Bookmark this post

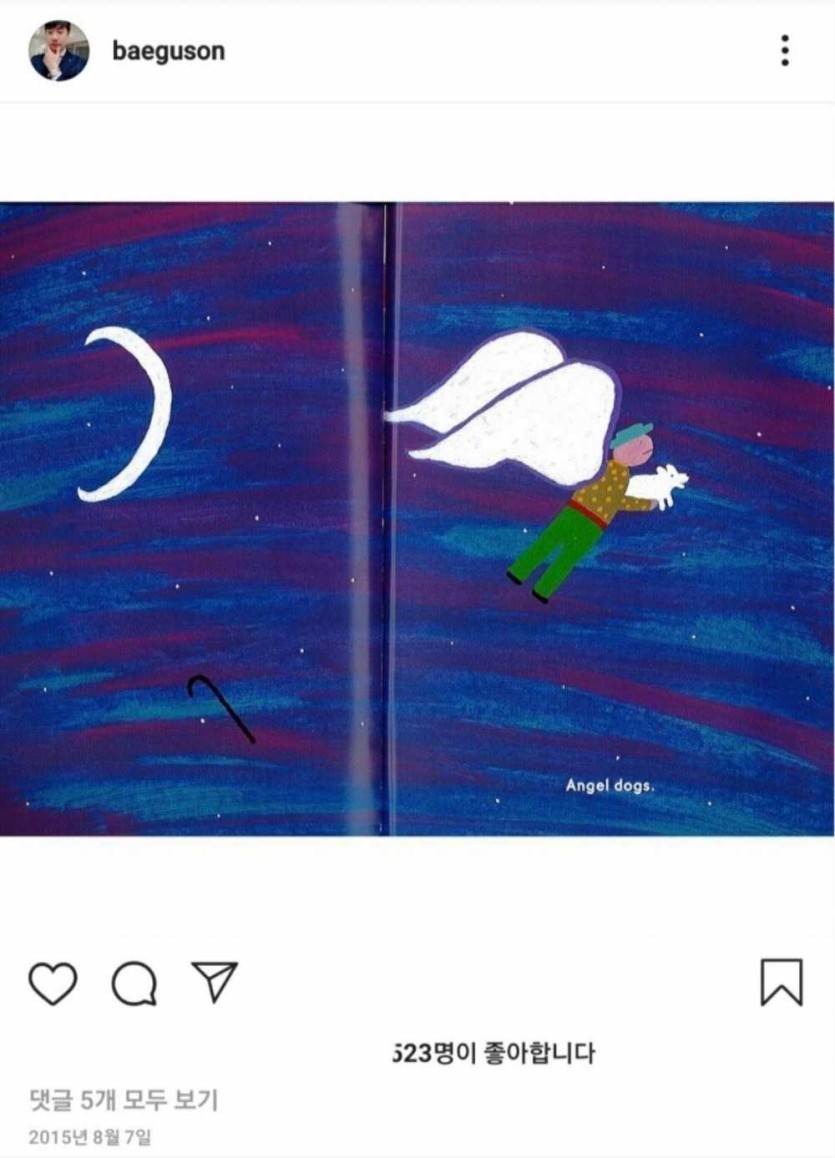pyautogui.click(x=781, y=982)
